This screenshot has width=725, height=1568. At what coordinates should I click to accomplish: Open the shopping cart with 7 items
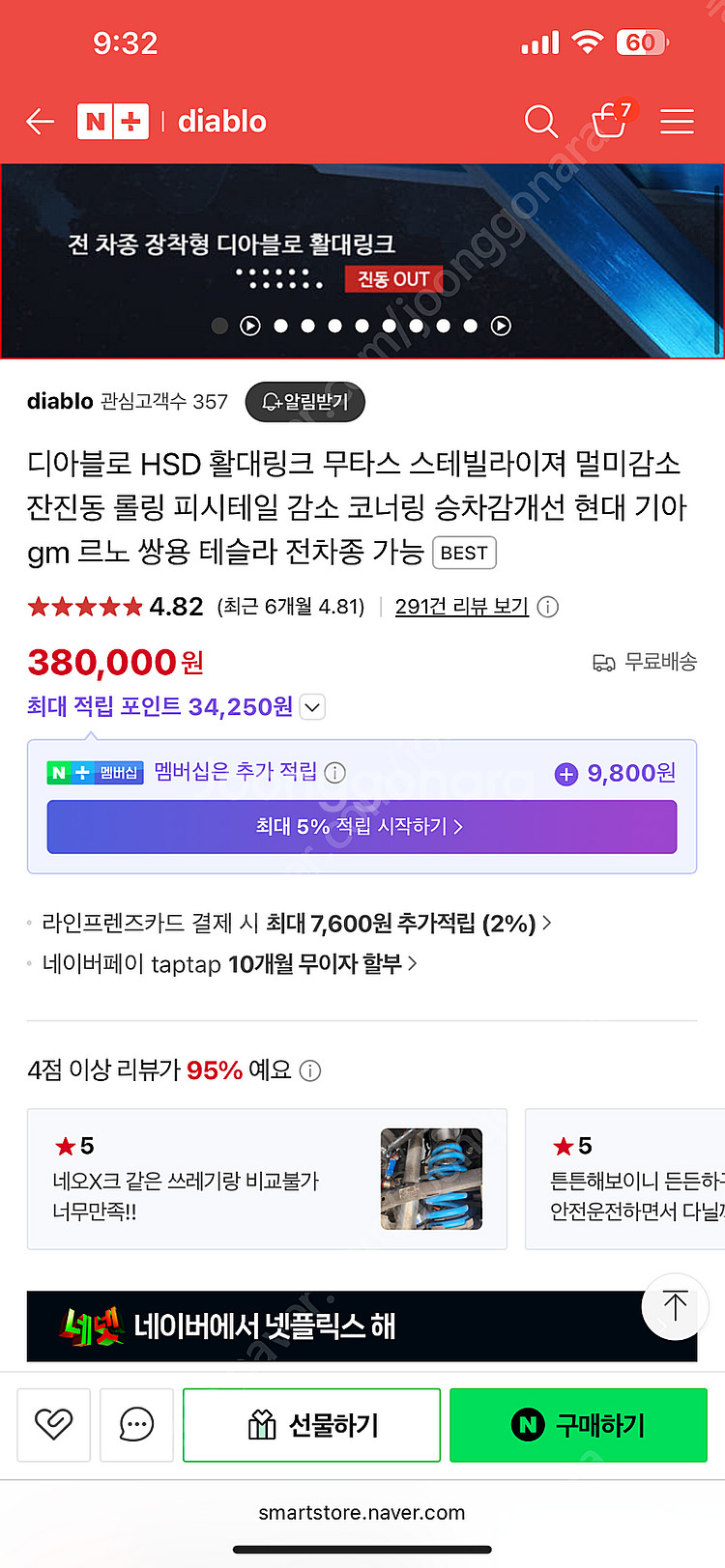609,123
